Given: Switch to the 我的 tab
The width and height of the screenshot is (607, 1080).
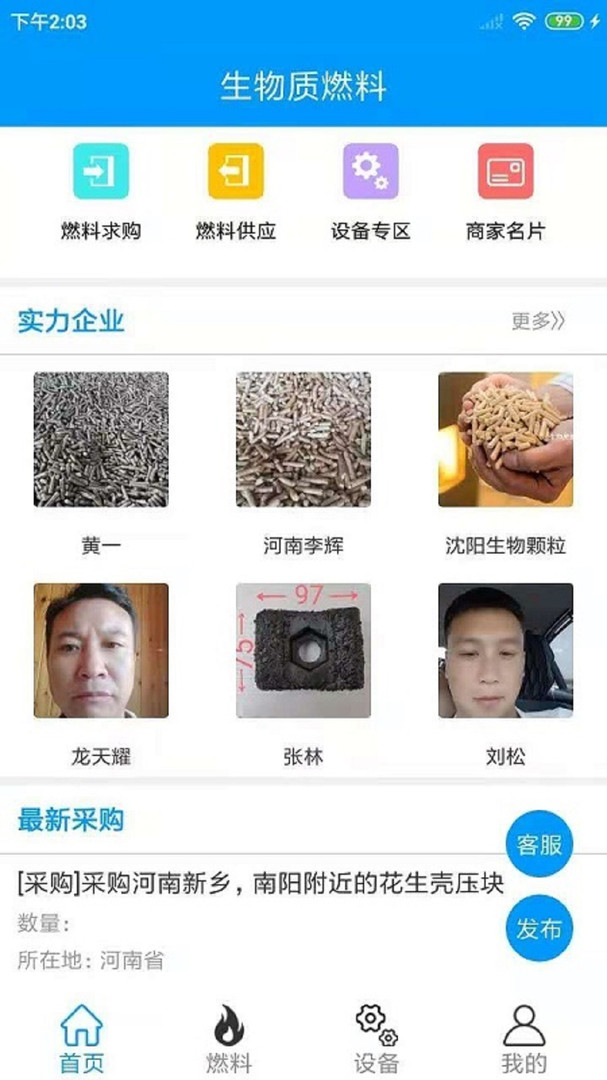Looking at the screenshot, I should tap(523, 1038).
